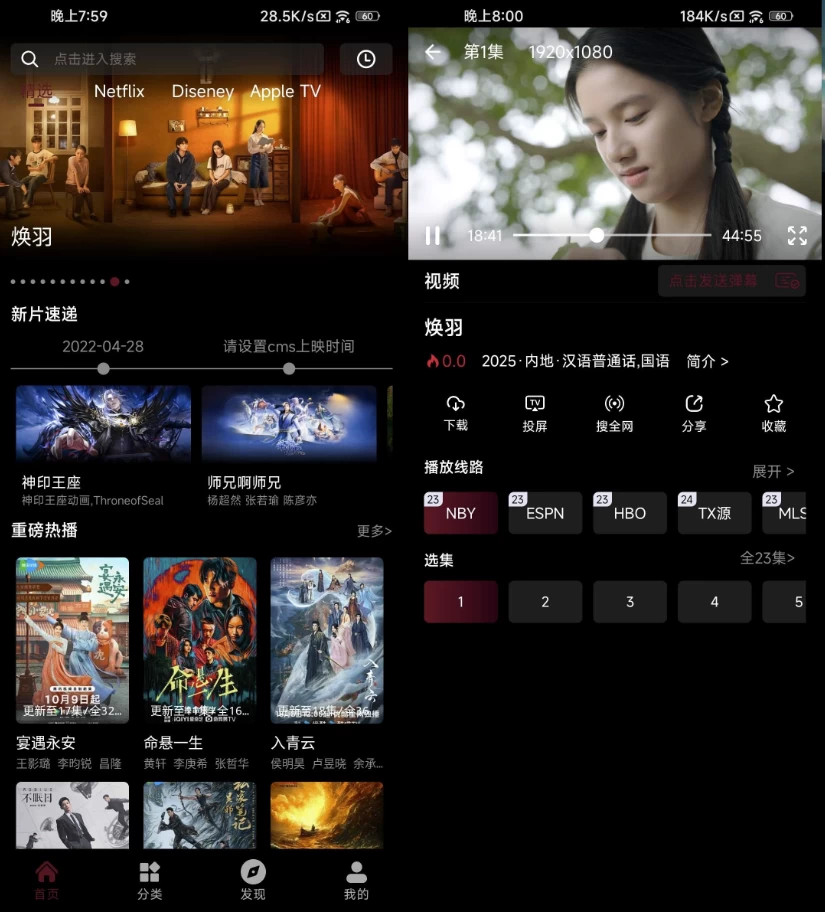This screenshot has height=912, width=825.
Task: Select episode 3
Action: [630, 602]
